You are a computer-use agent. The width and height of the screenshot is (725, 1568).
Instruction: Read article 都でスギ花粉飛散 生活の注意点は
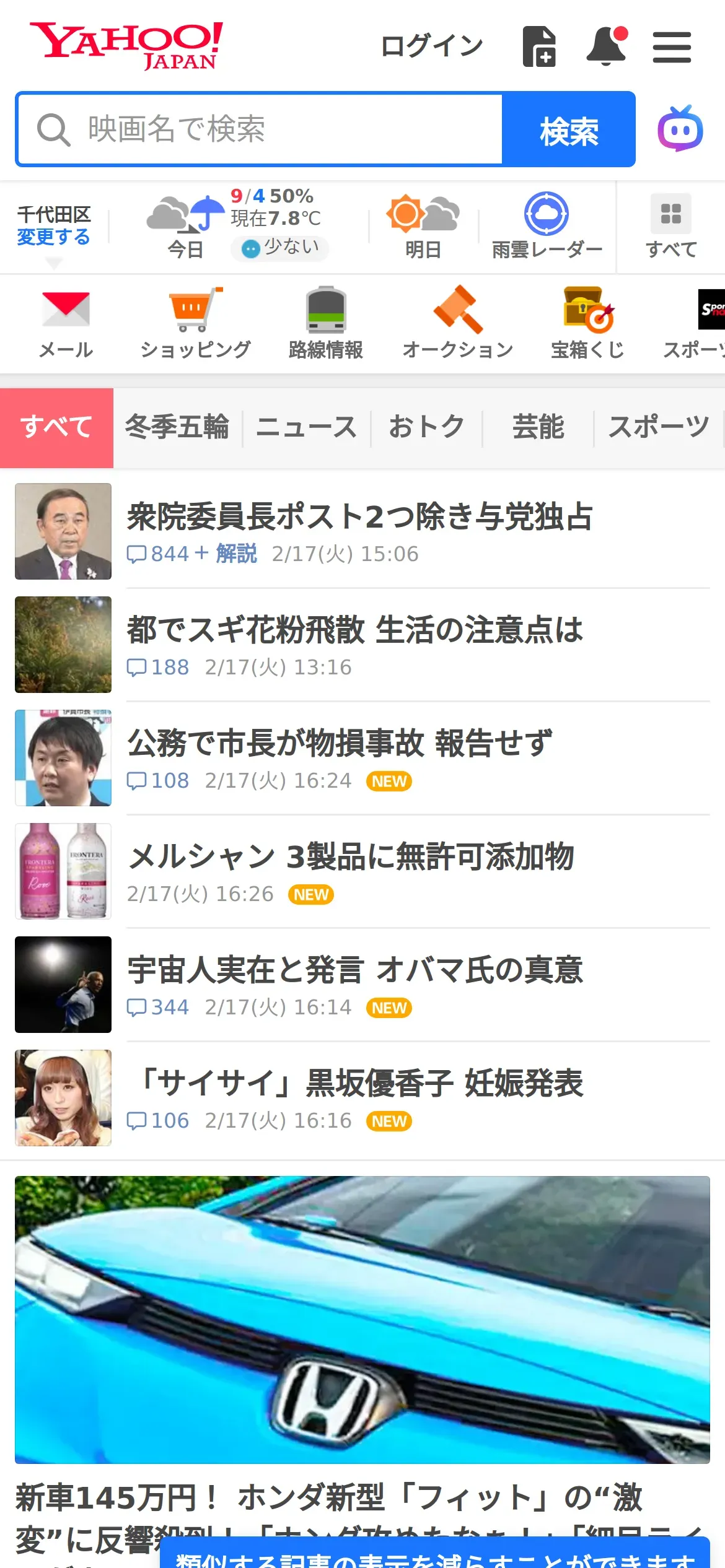(x=354, y=630)
